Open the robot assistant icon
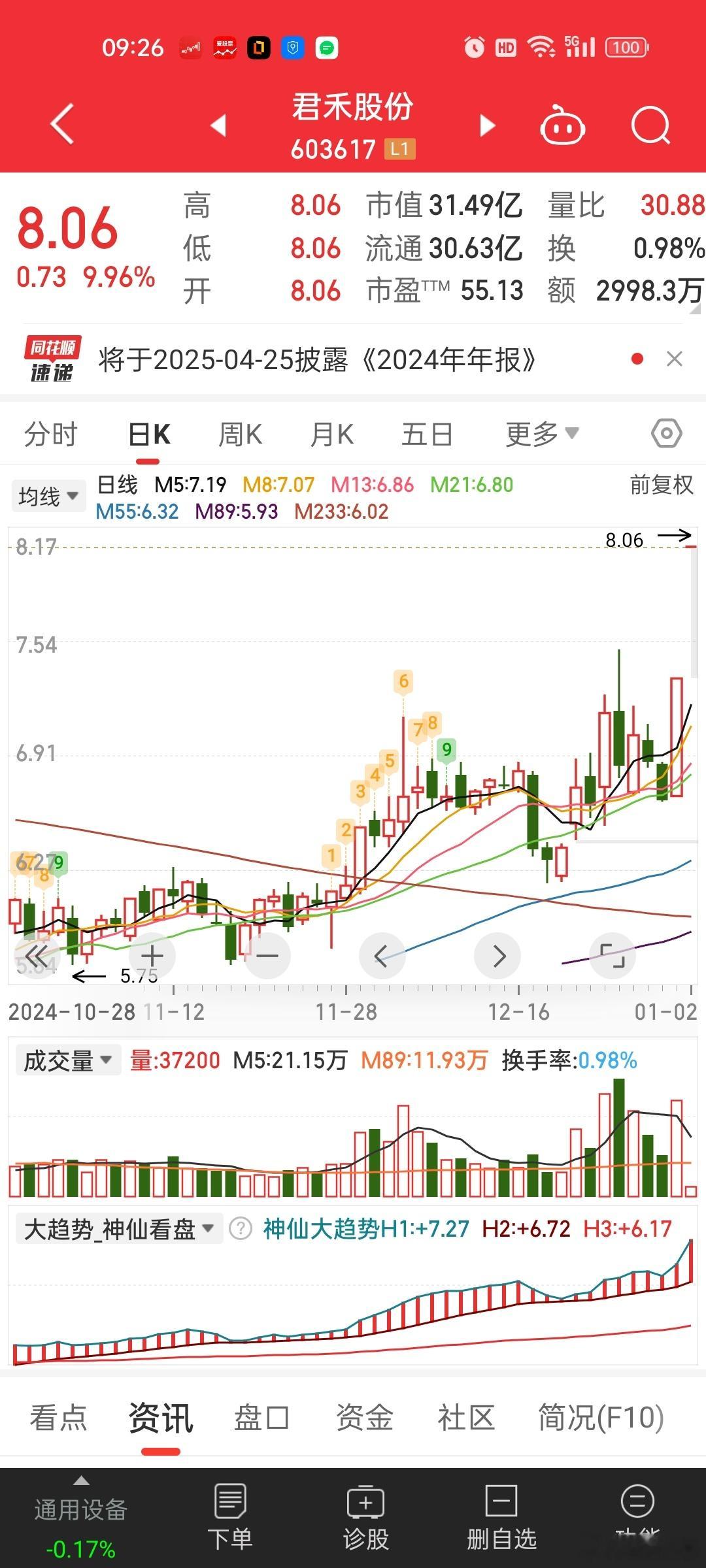706x1568 pixels. click(x=562, y=124)
